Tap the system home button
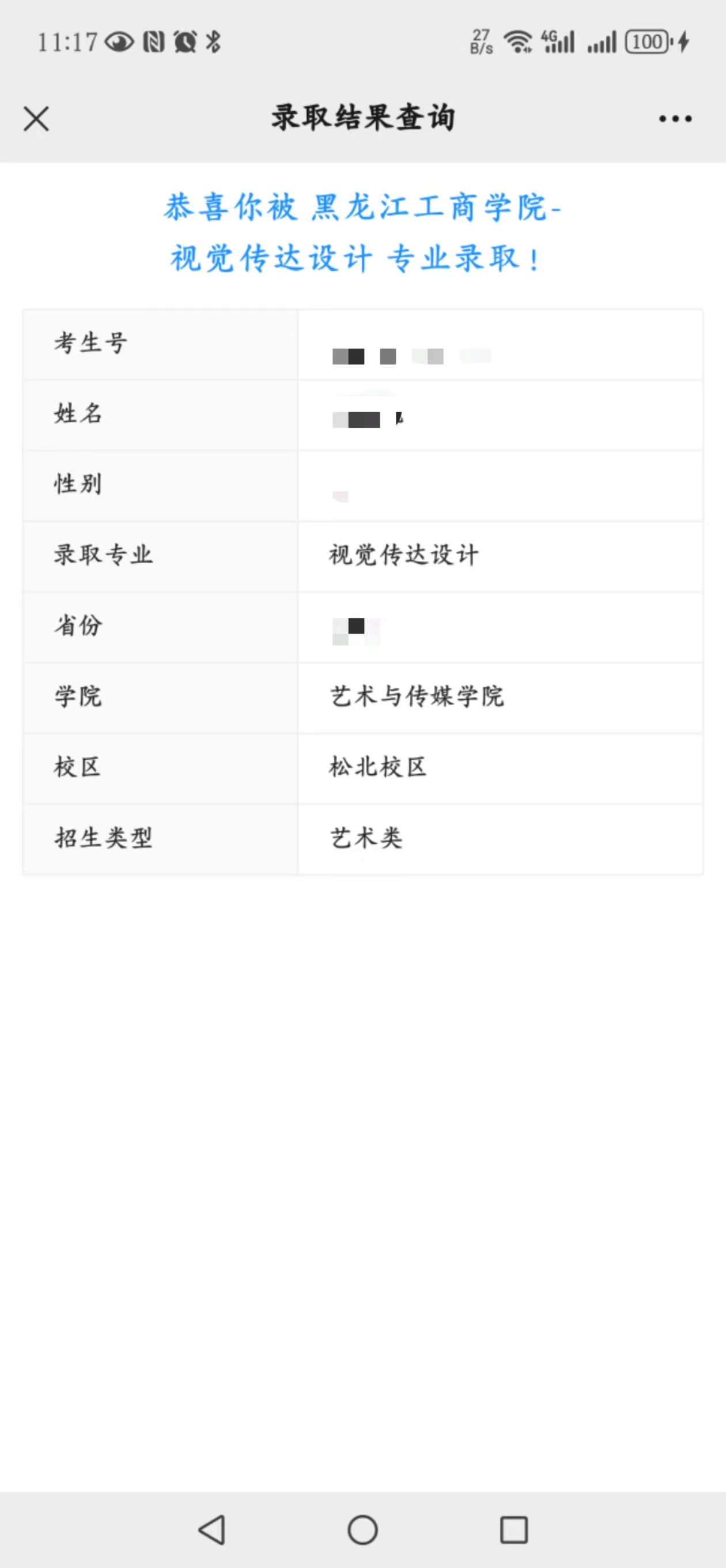The image size is (726, 1568). (362, 1529)
